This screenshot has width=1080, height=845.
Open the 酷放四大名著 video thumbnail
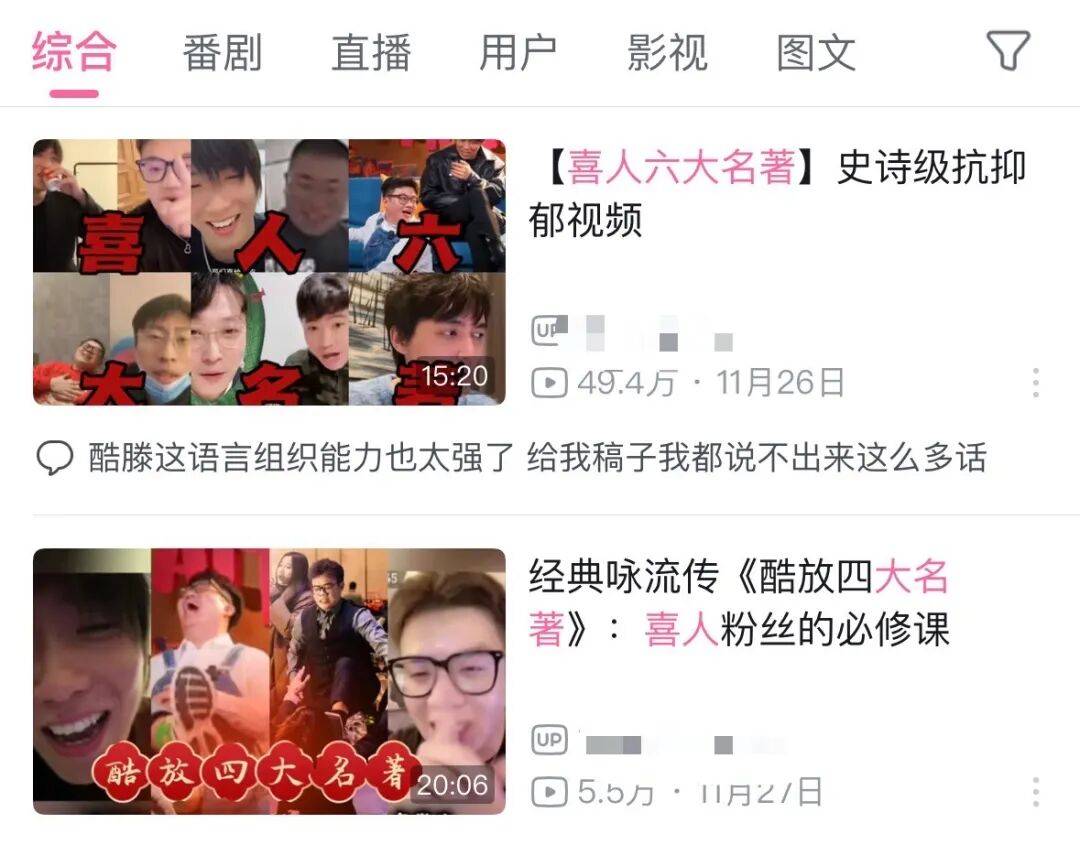(x=269, y=681)
